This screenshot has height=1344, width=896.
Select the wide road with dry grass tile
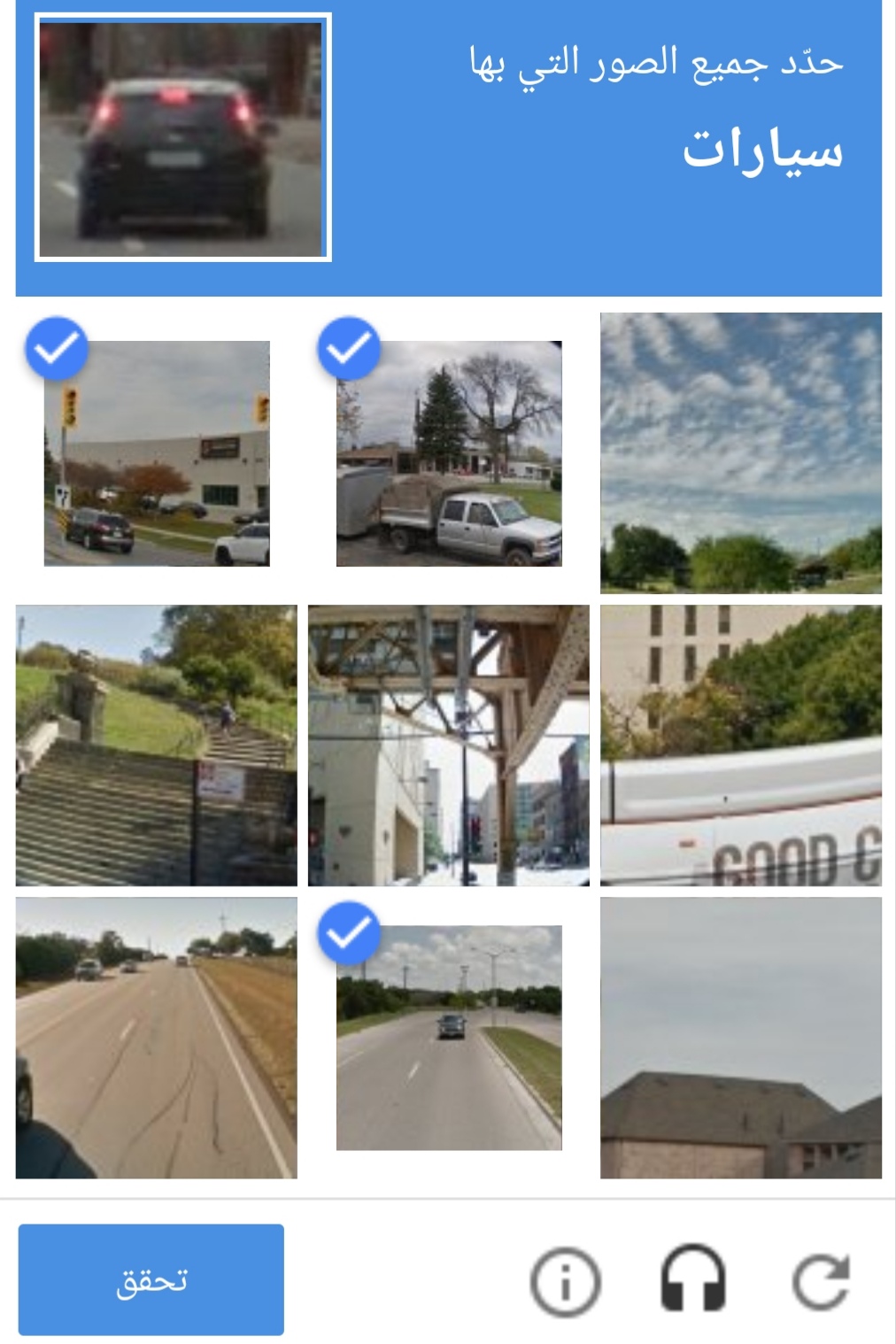tap(157, 1038)
